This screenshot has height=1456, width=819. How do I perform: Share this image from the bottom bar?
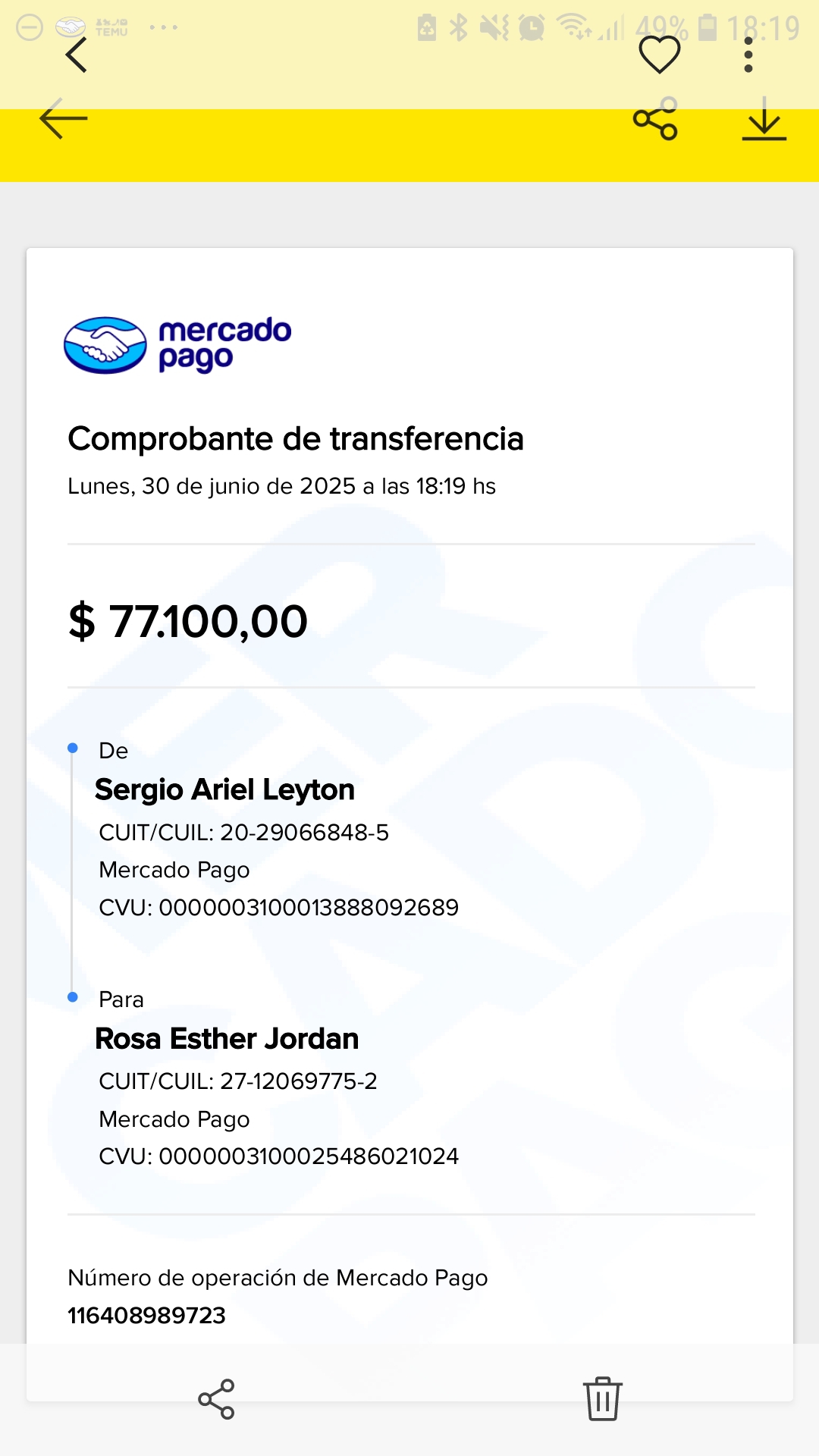point(216,1399)
